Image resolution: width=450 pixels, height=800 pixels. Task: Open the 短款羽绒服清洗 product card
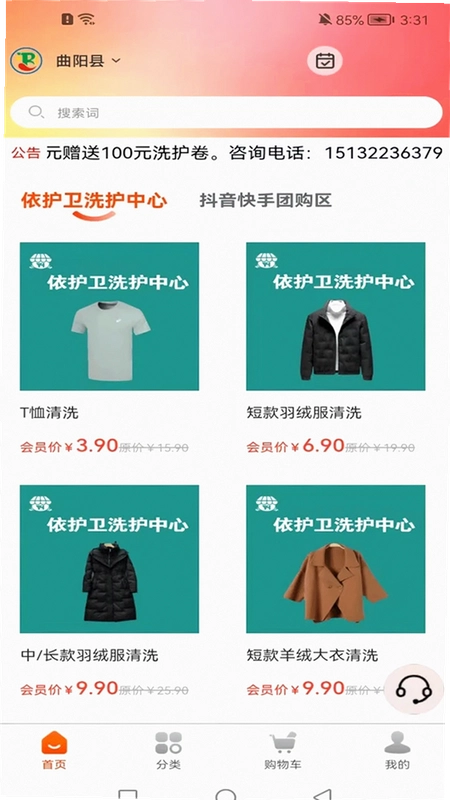pos(336,348)
